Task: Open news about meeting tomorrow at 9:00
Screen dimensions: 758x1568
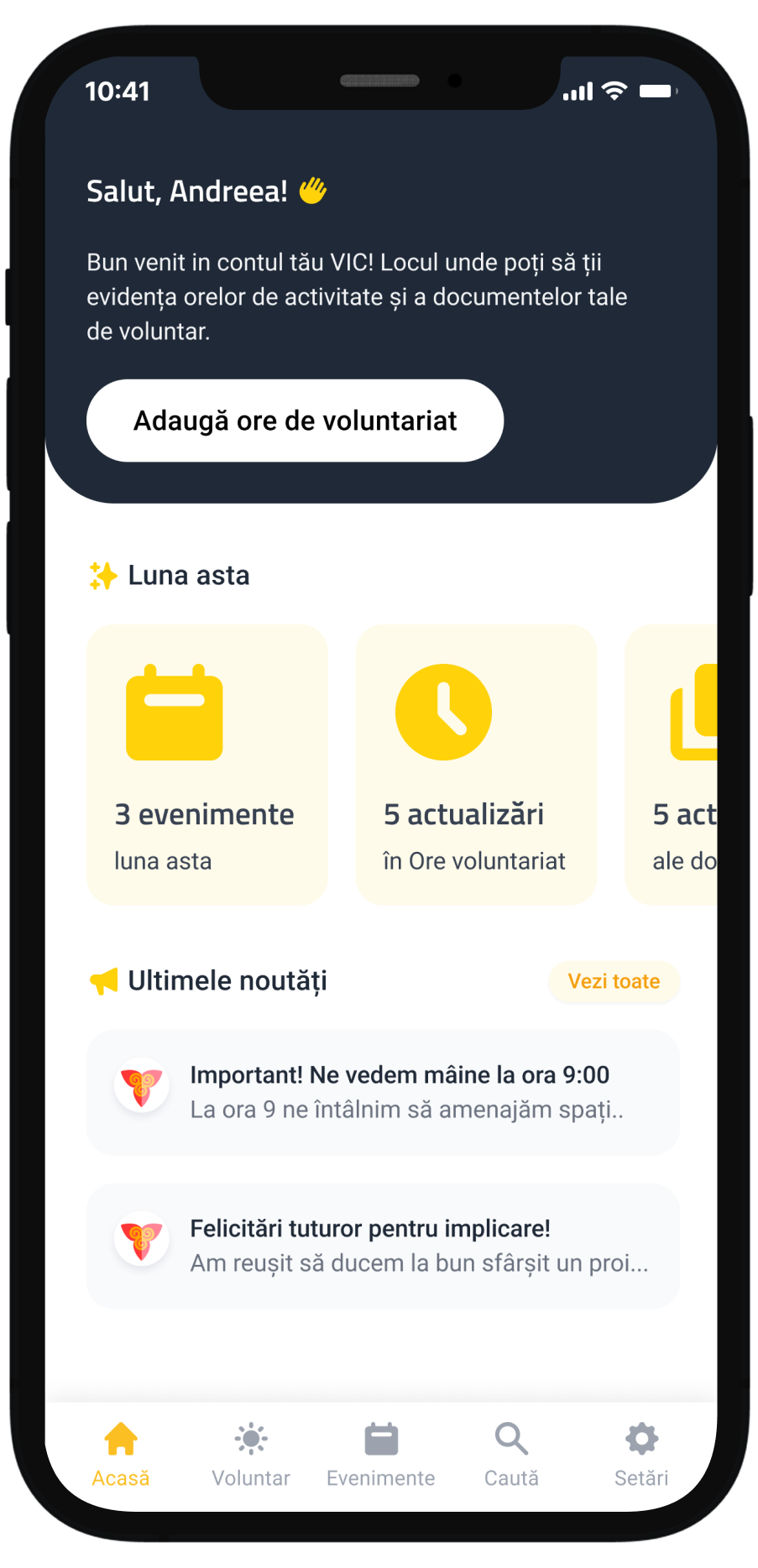Action: pyautogui.click(x=383, y=1092)
